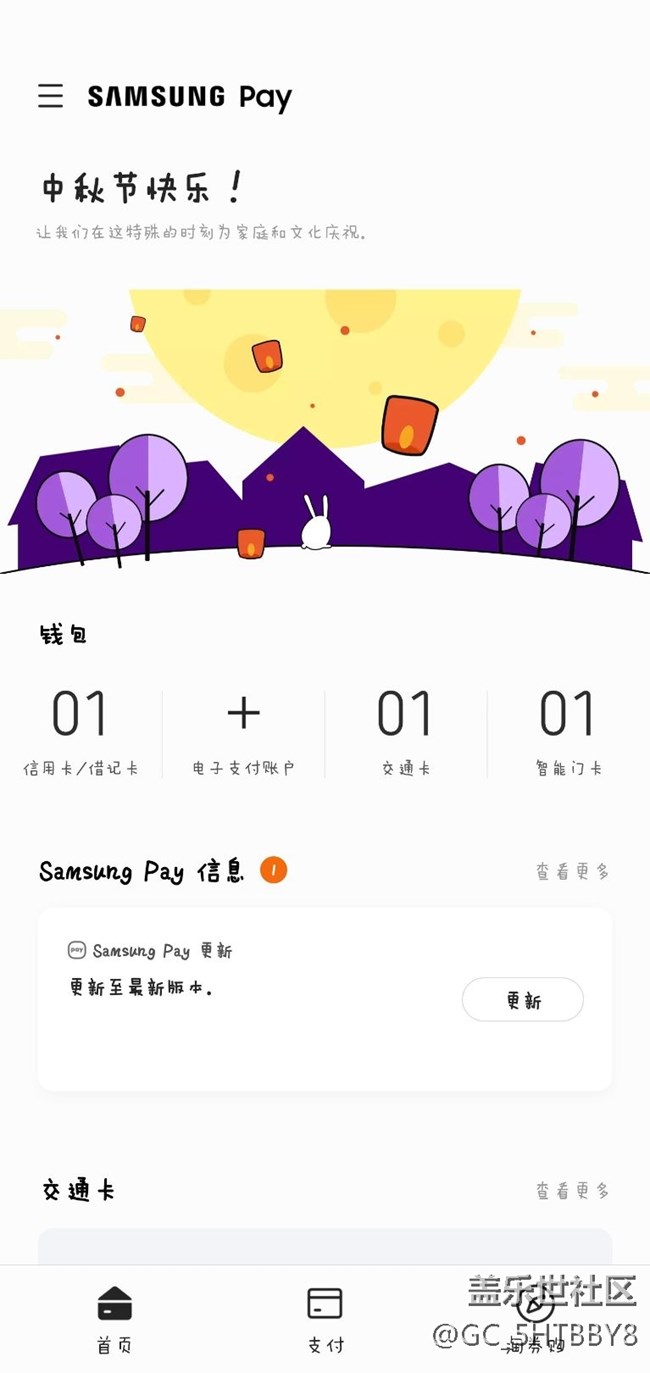
Task: Open 信用卡/借记卡 wallet cards
Action: coord(80,732)
